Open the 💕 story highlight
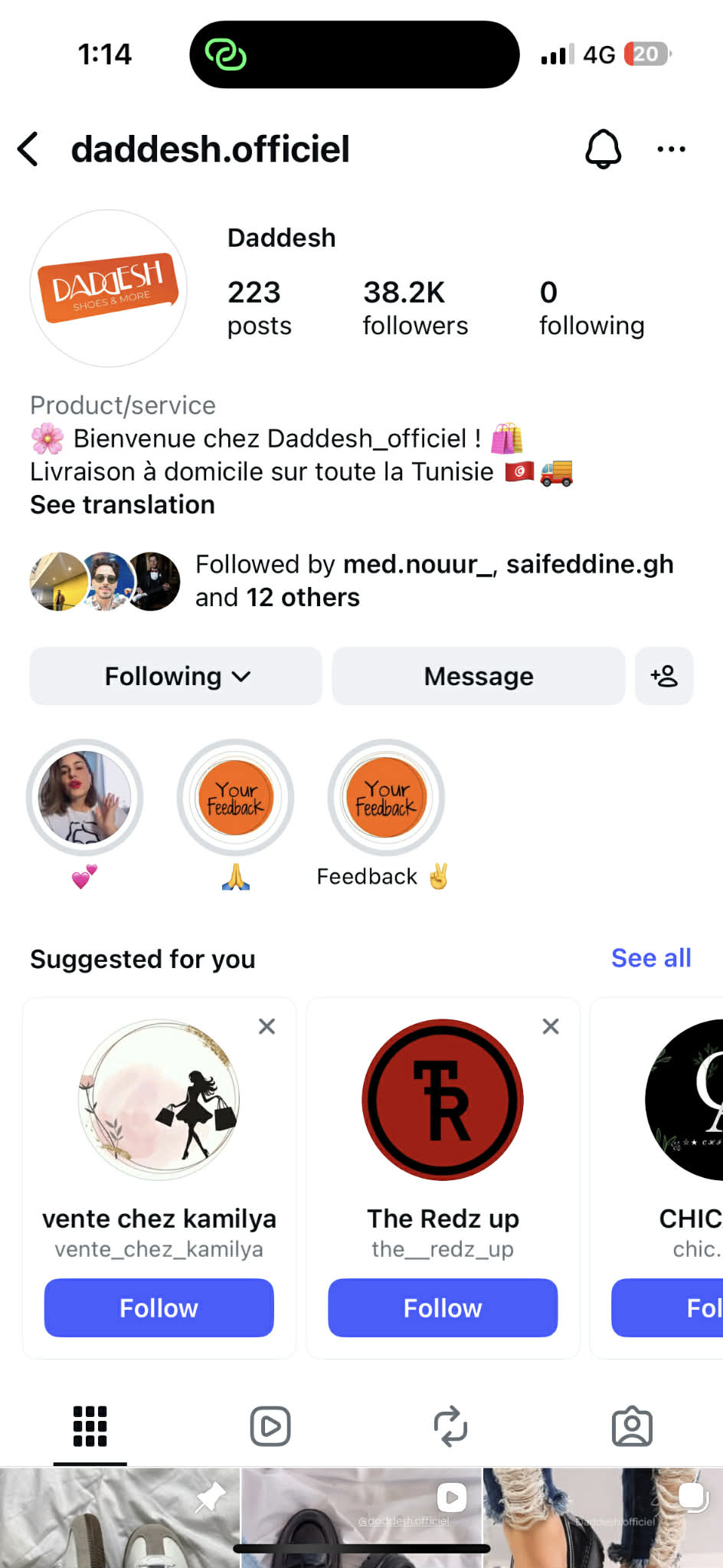This screenshot has height=1568, width=723. [x=84, y=797]
